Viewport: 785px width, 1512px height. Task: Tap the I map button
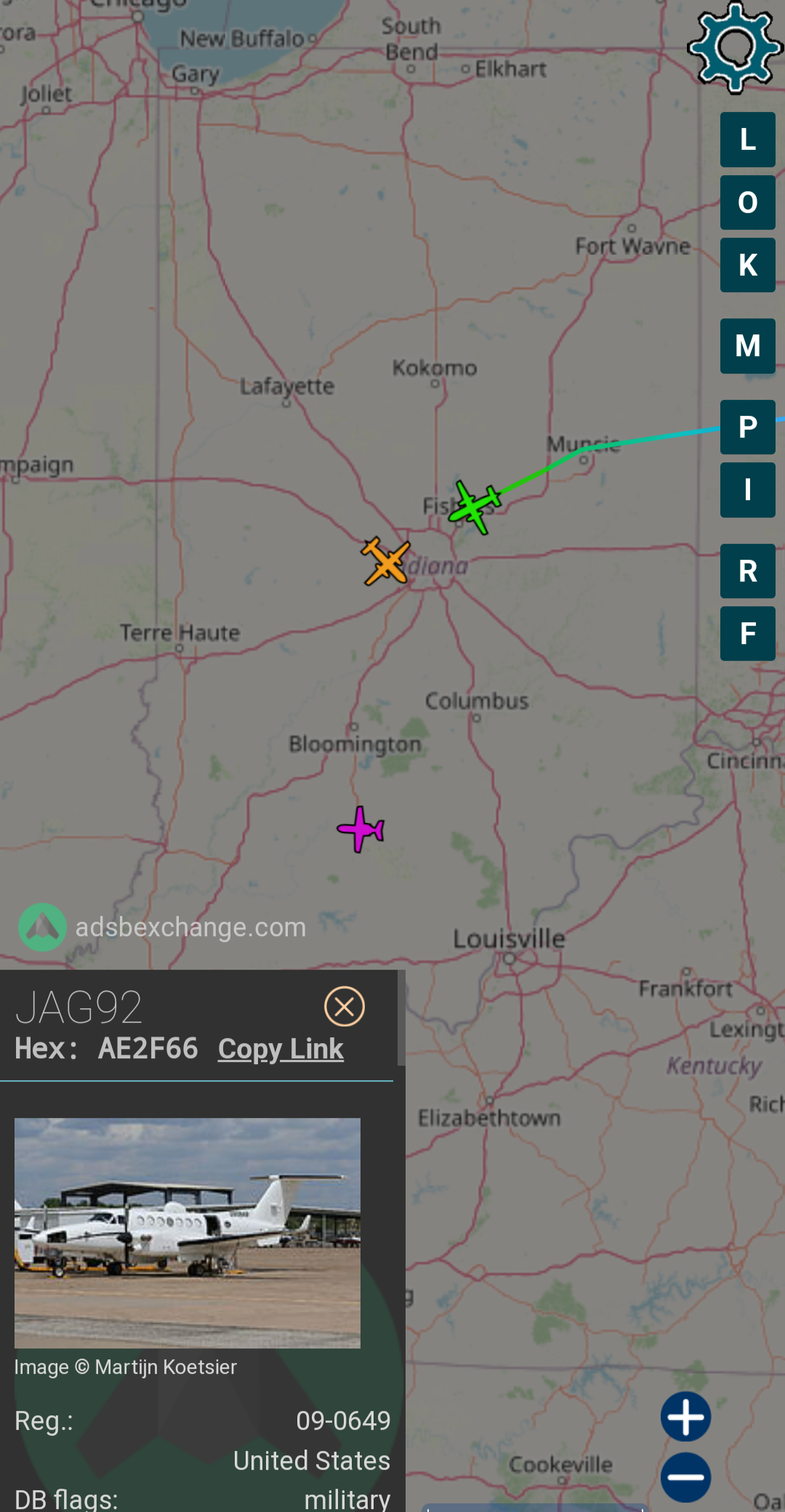pos(748,490)
